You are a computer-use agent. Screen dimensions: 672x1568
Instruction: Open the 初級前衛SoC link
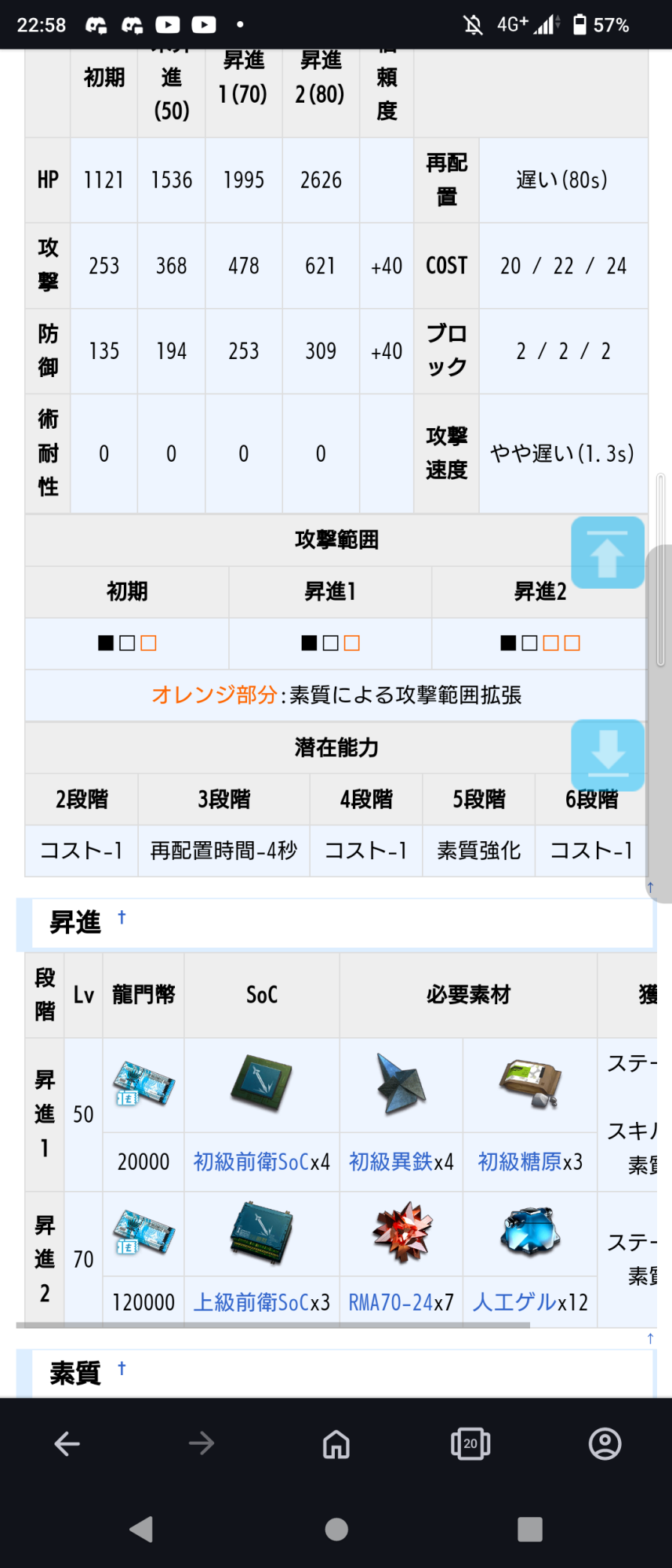point(252,1162)
